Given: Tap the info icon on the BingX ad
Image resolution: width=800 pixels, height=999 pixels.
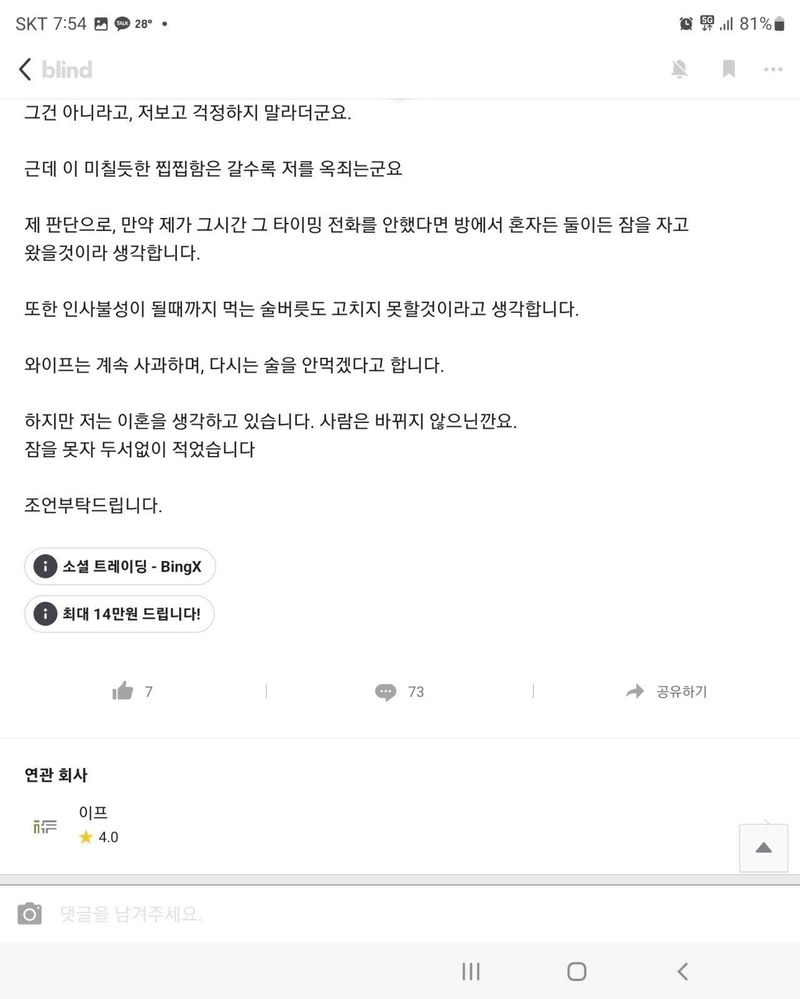Looking at the screenshot, I should (43, 566).
